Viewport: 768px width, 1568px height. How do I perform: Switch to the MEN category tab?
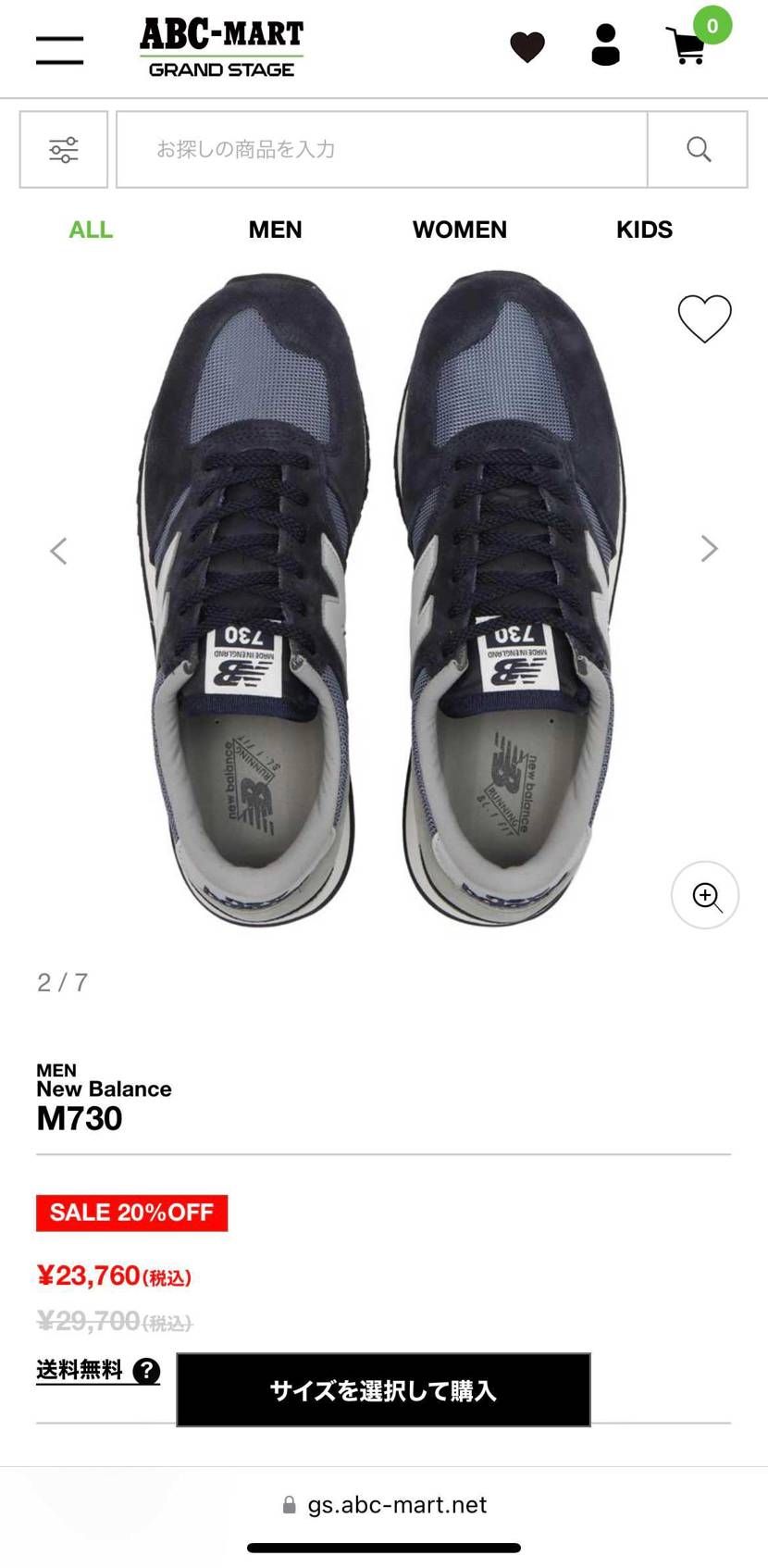[275, 230]
